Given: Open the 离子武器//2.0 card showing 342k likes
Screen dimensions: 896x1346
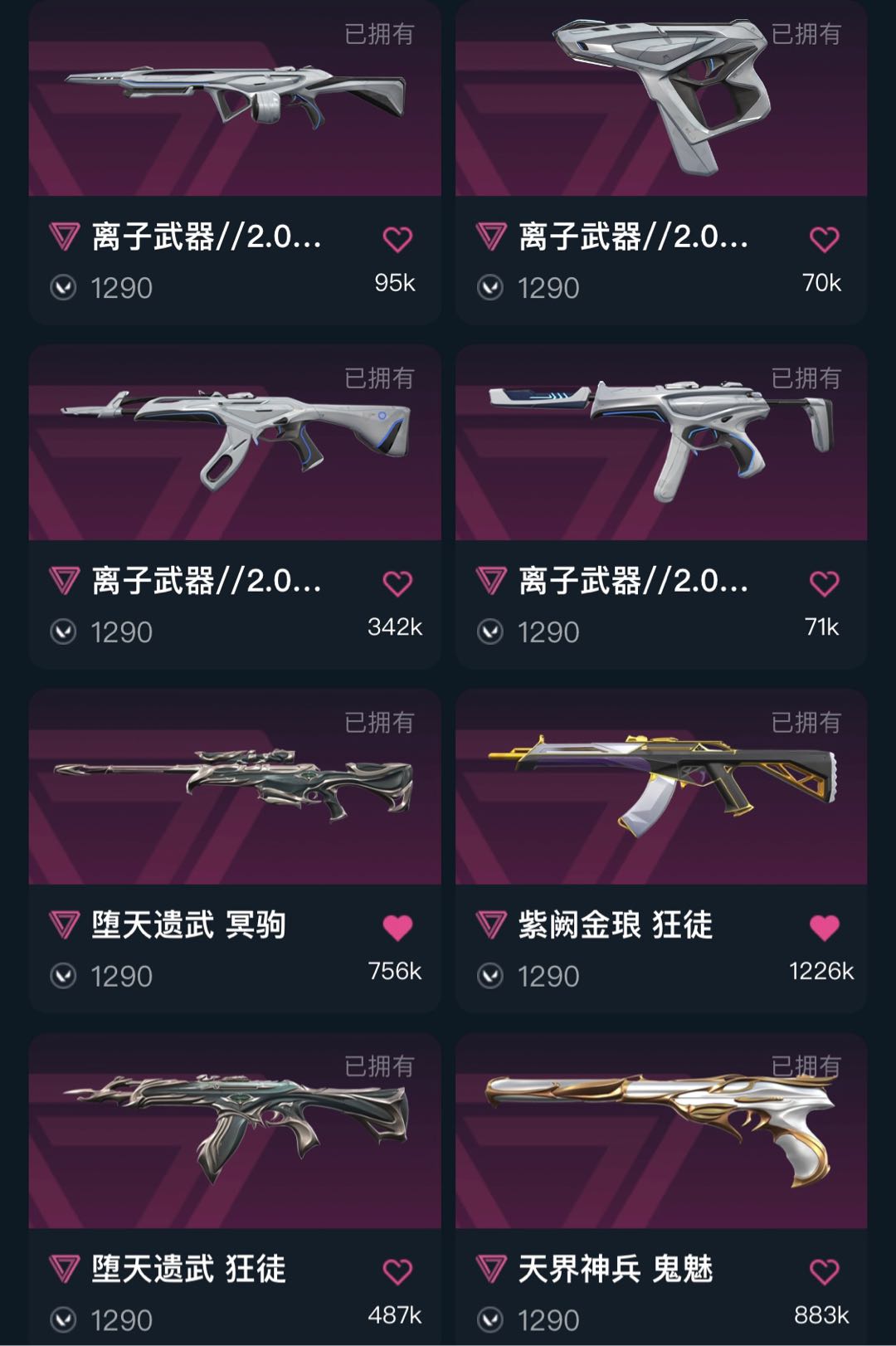Looking at the screenshot, I should tap(234, 444).
